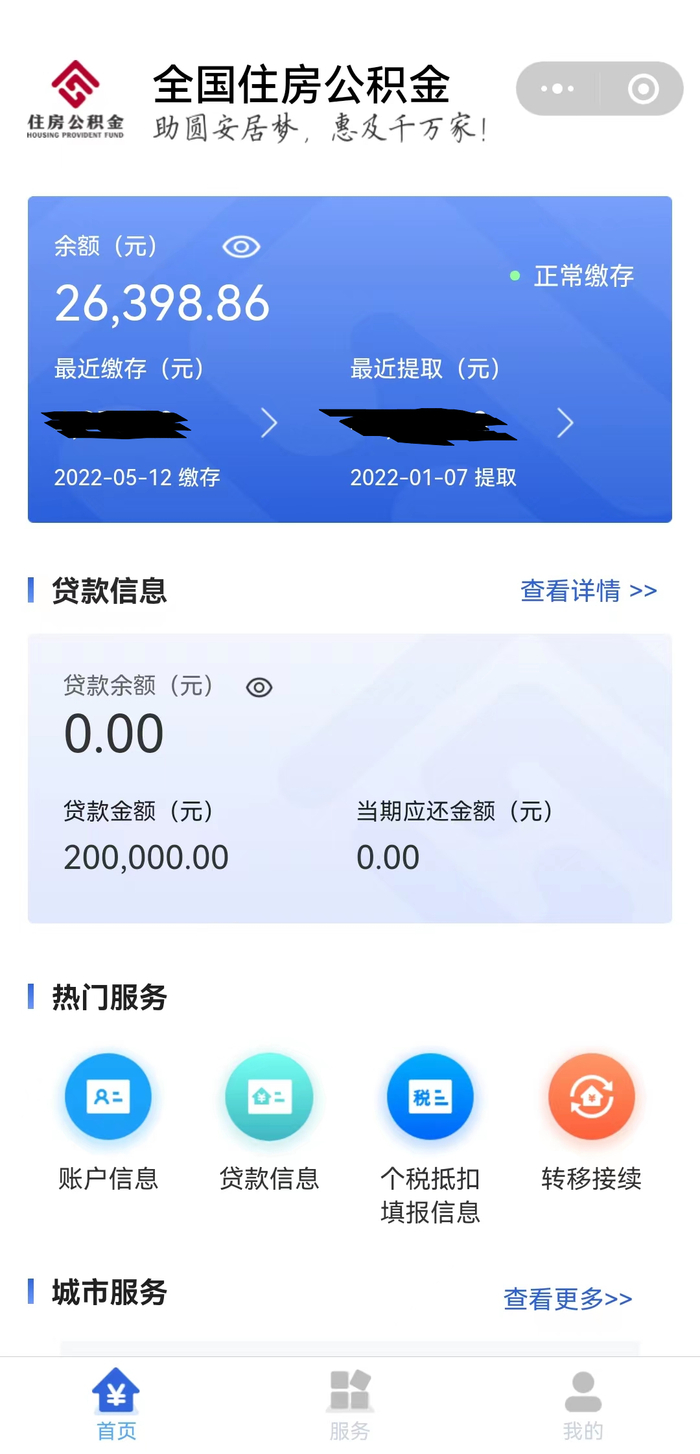Open 贷款信息 loan information service
The width and height of the screenshot is (700, 1454).
(x=269, y=1098)
